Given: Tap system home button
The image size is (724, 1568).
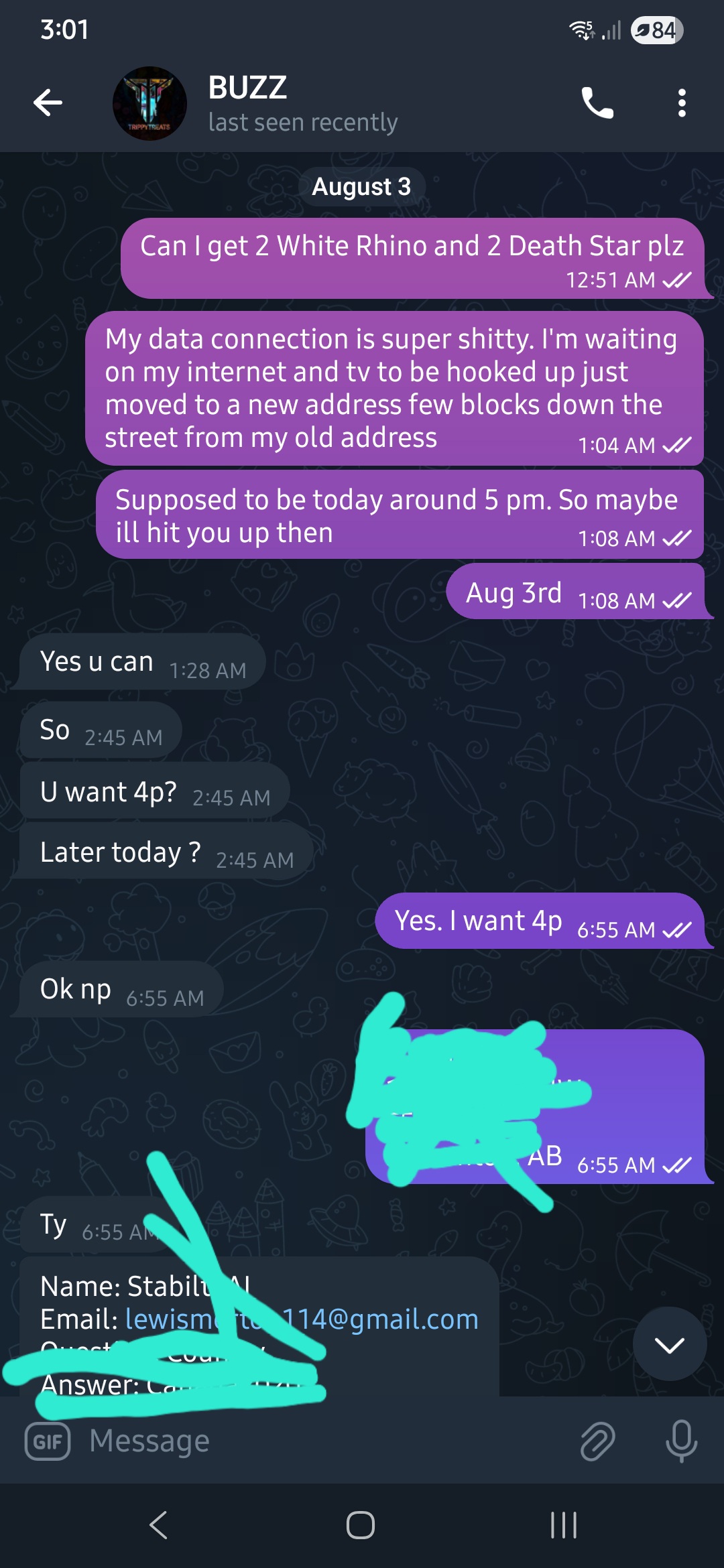Looking at the screenshot, I should (361, 1526).
